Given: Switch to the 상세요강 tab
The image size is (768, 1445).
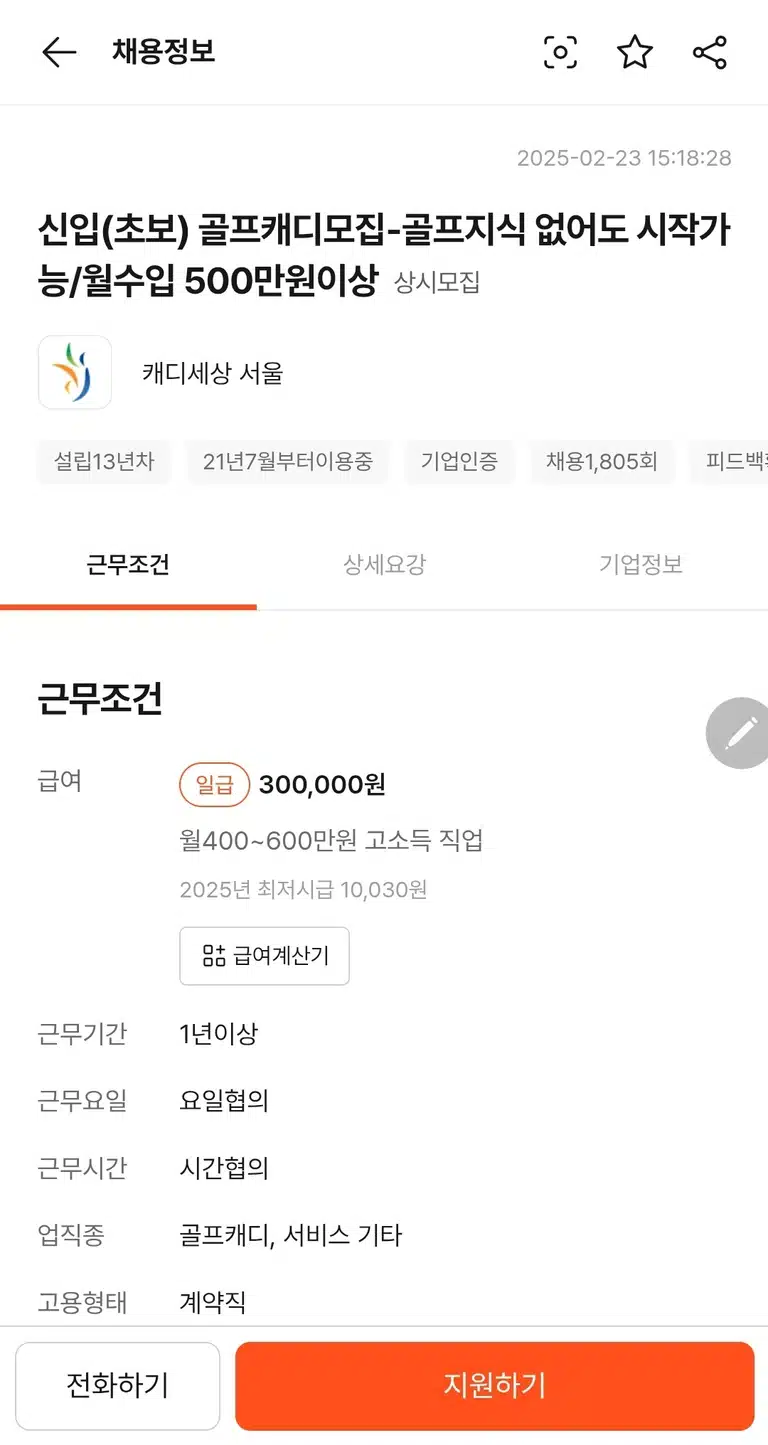Looking at the screenshot, I should [x=385, y=565].
